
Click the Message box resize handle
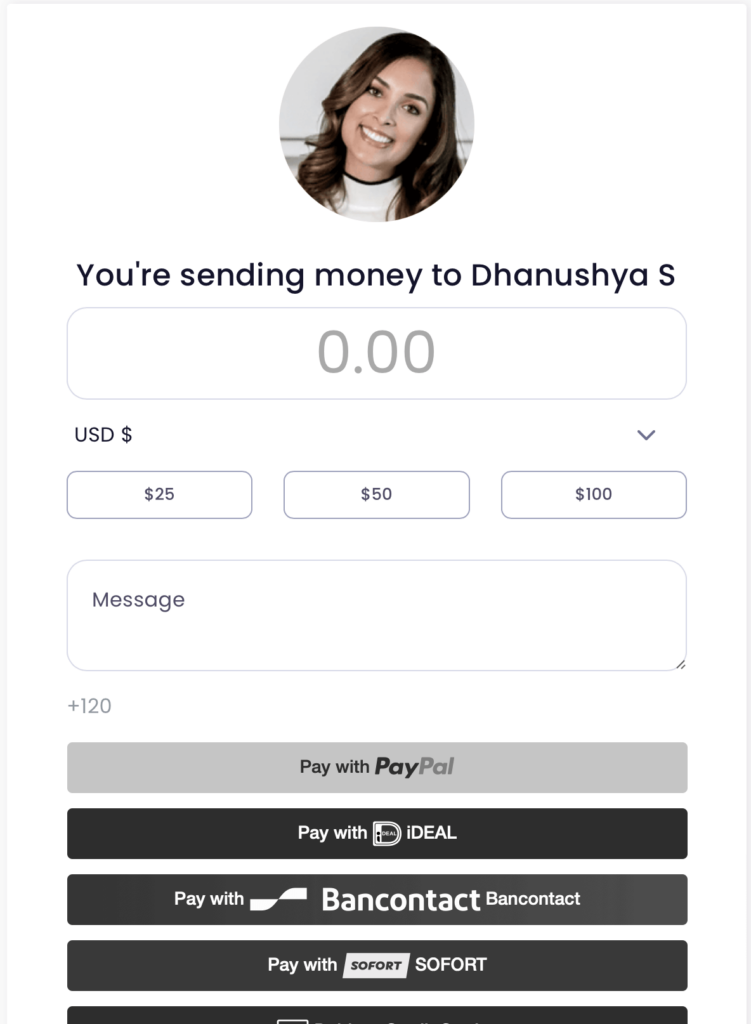[x=682, y=662]
